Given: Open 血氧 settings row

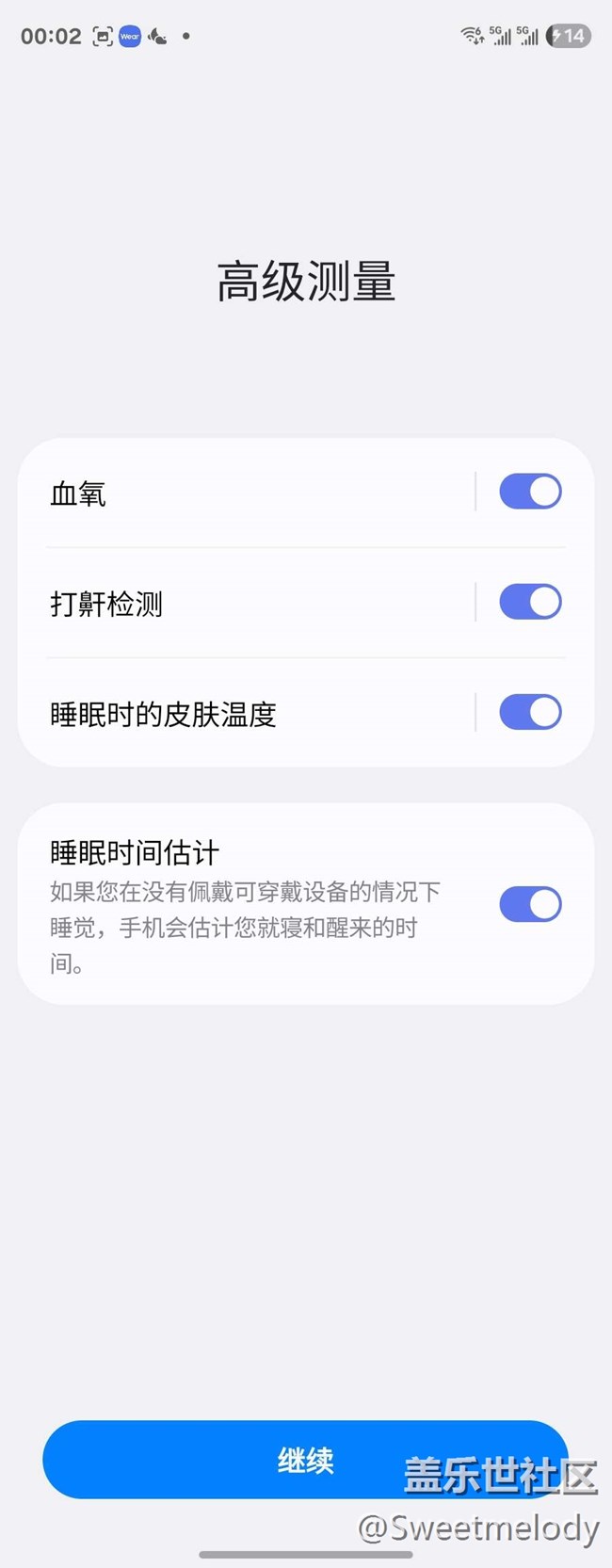Looking at the screenshot, I should pyautogui.click(x=245, y=493).
